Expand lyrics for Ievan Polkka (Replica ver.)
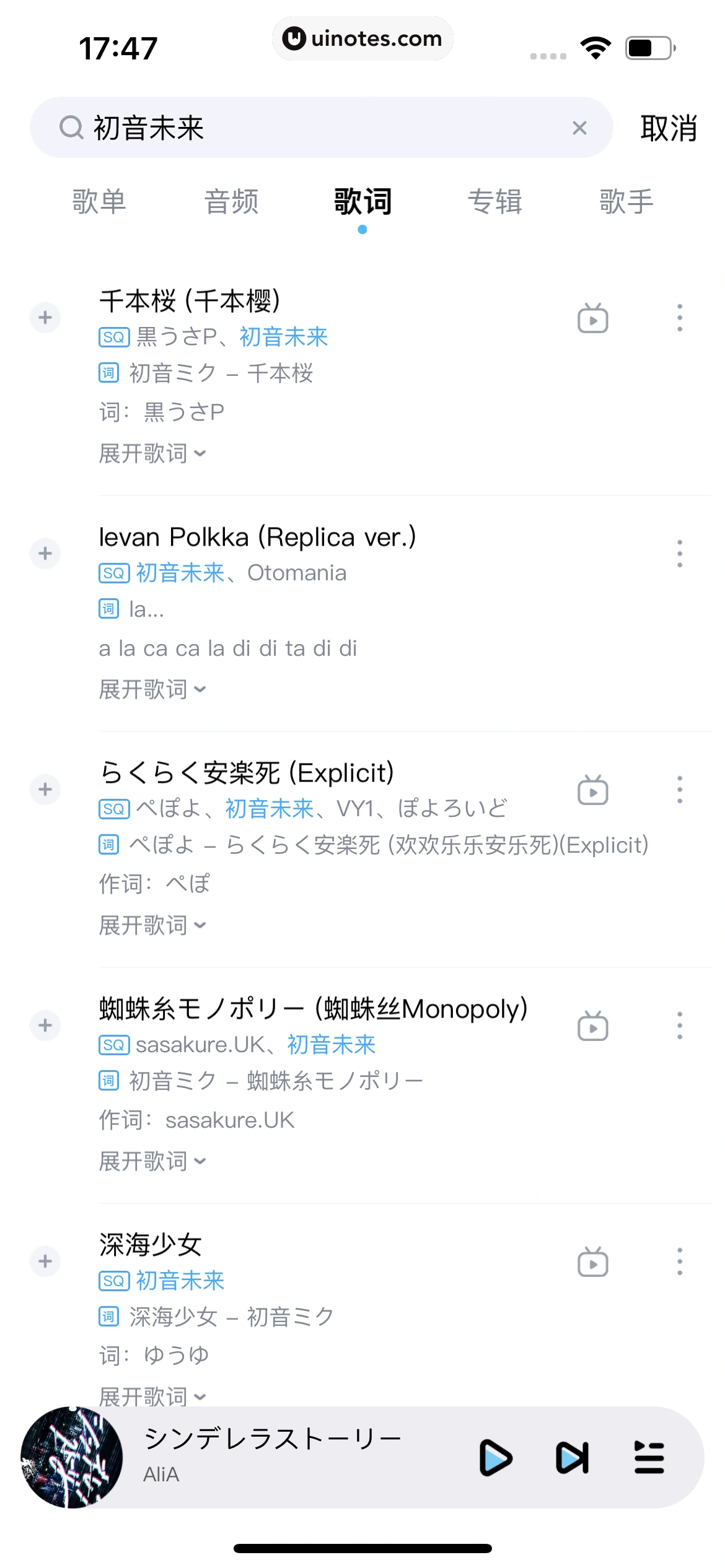Viewport: 725px width, 1568px height. pos(152,689)
